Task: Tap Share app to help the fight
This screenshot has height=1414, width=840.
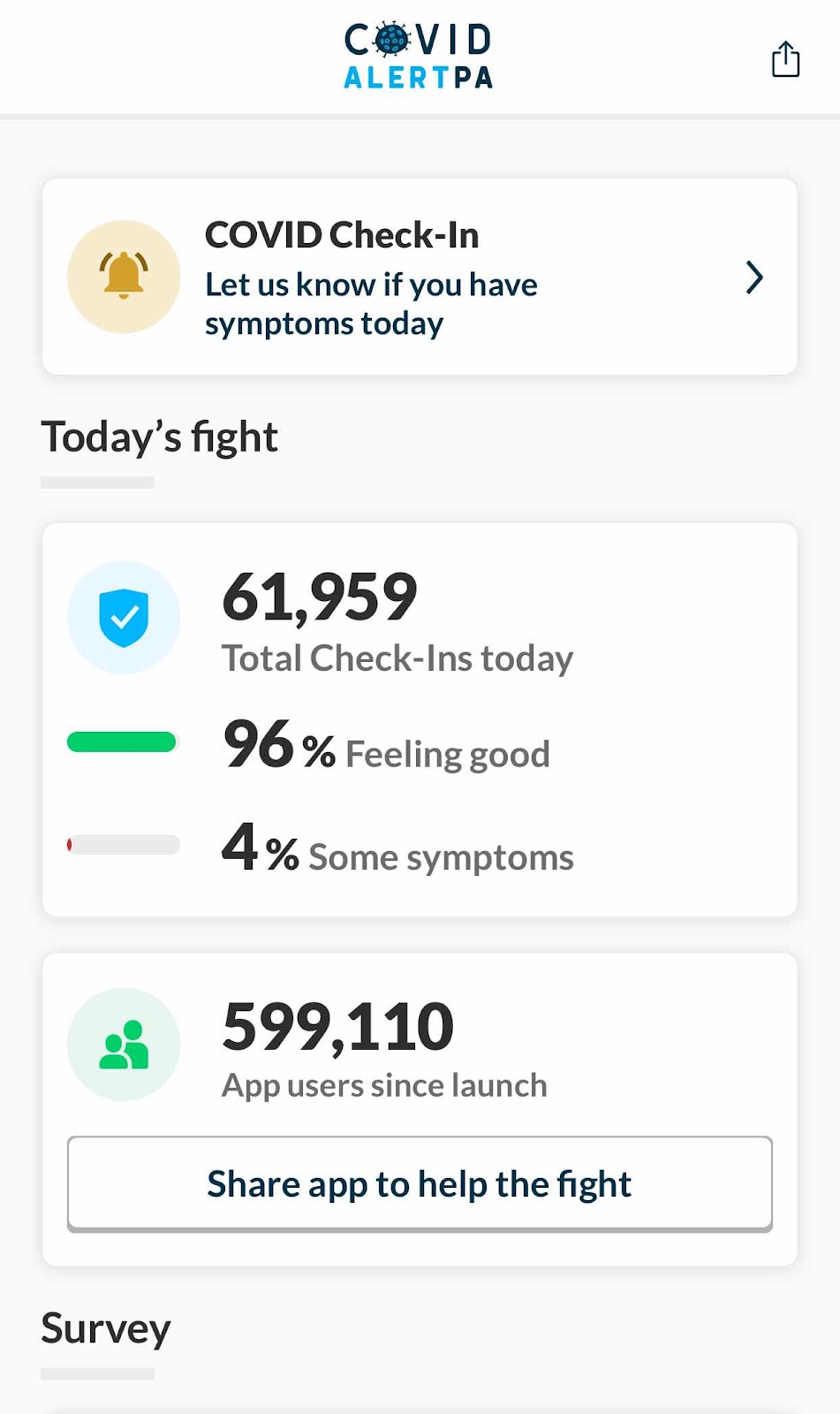Action: coord(420,1183)
